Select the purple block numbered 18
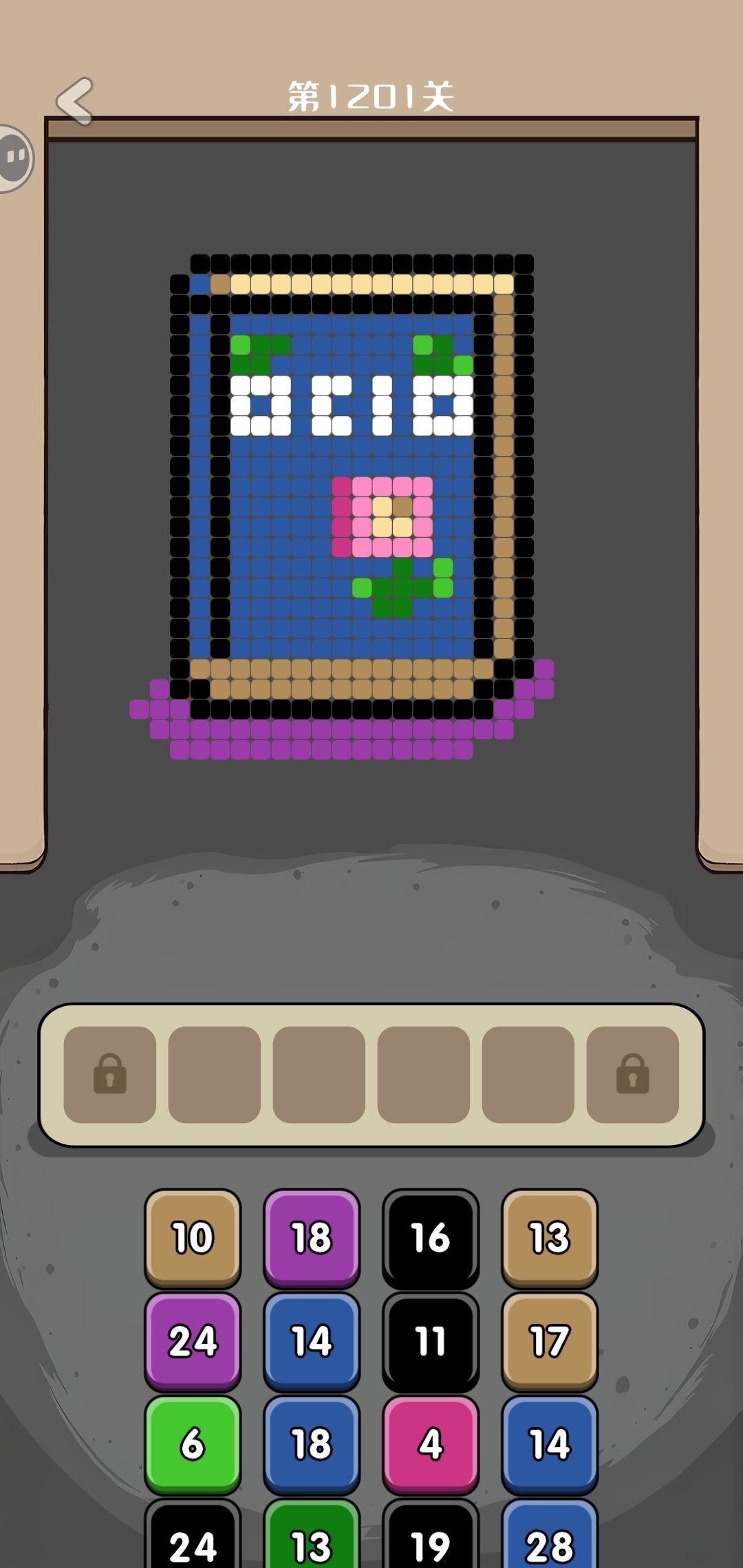743x1568 pixels. point(312,1238)
